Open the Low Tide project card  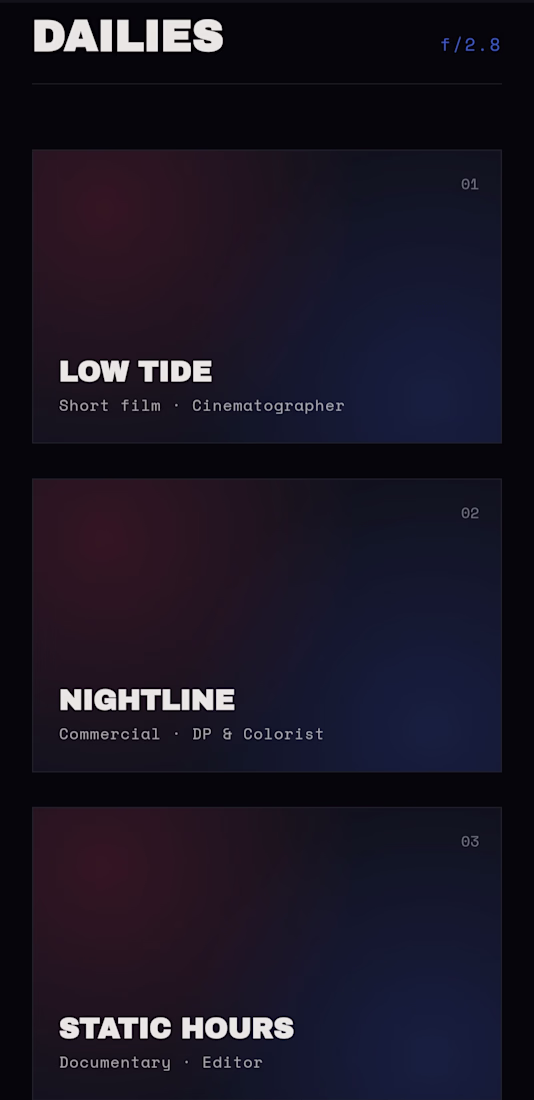pos(267,296)
